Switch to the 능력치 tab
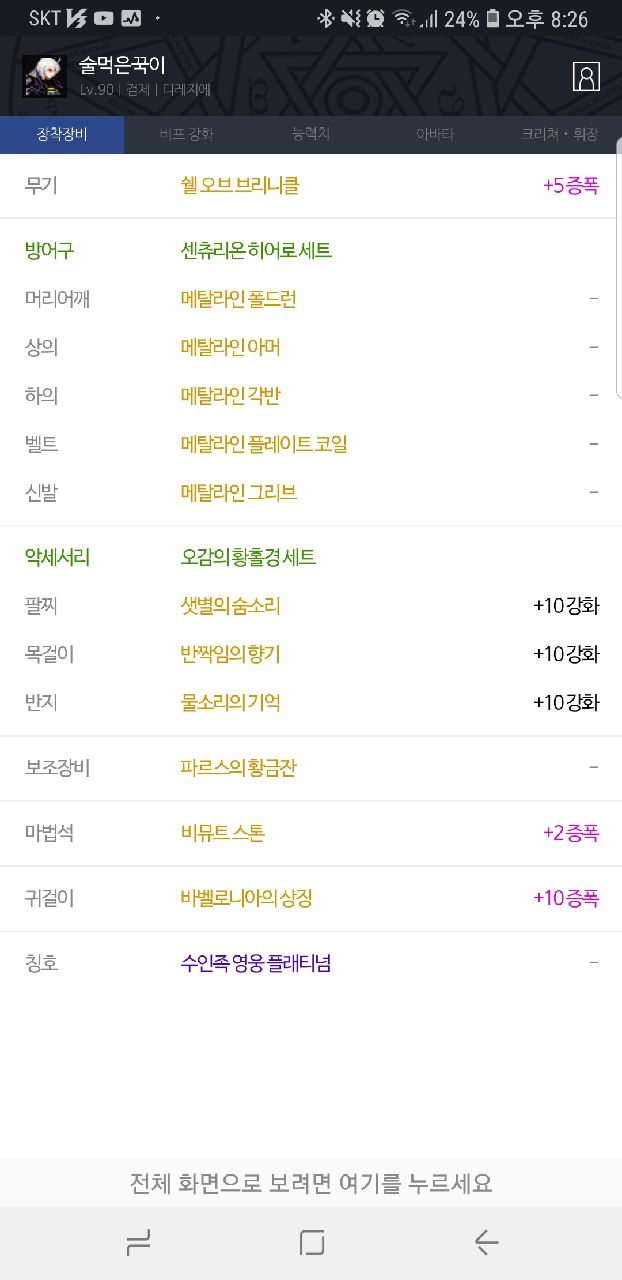 point(311,134)
